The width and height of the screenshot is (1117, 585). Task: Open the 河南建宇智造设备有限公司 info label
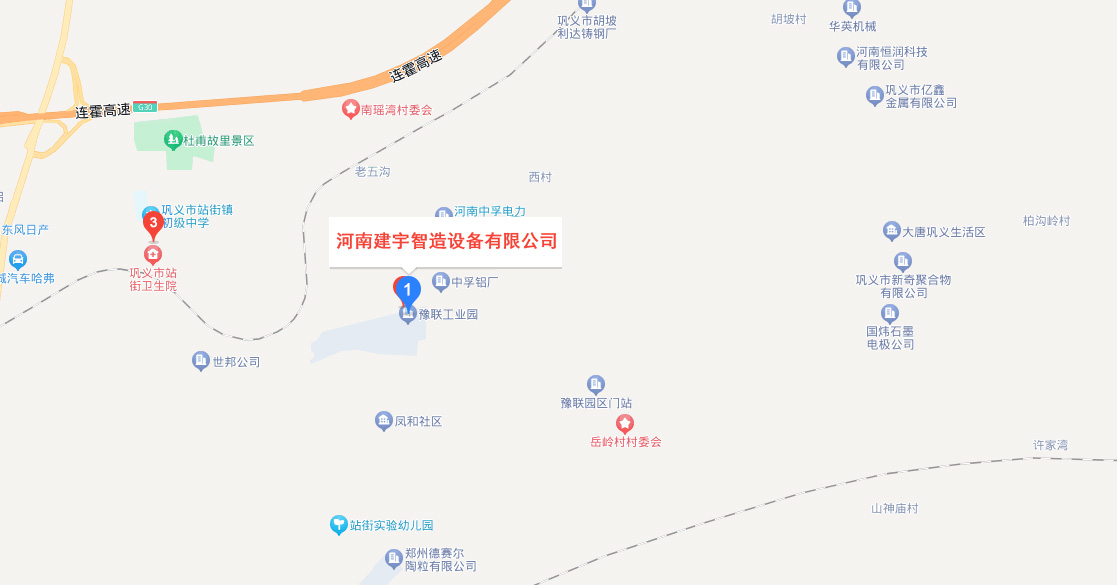[x=446, y=242]
